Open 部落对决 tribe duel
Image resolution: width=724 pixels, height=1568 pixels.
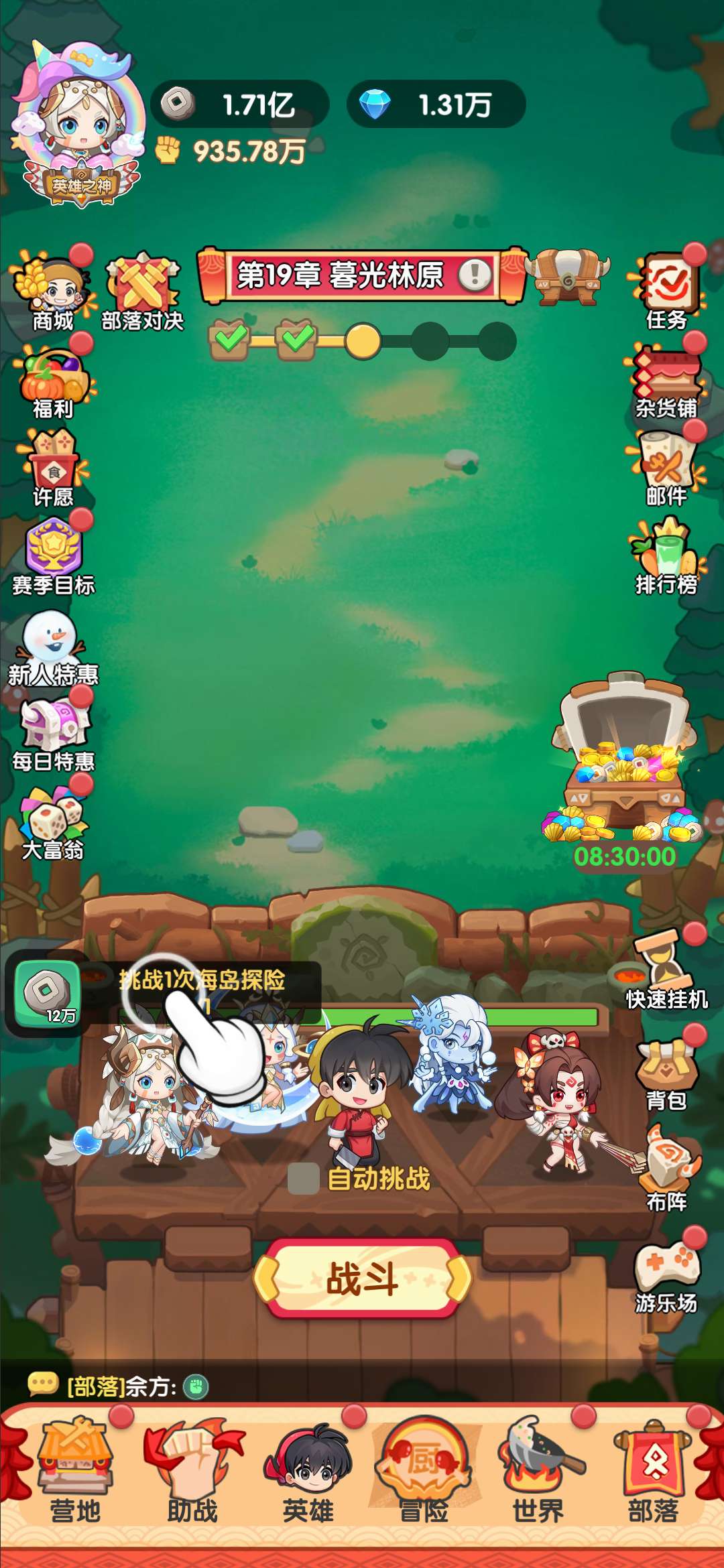click(x=142, y=291)
